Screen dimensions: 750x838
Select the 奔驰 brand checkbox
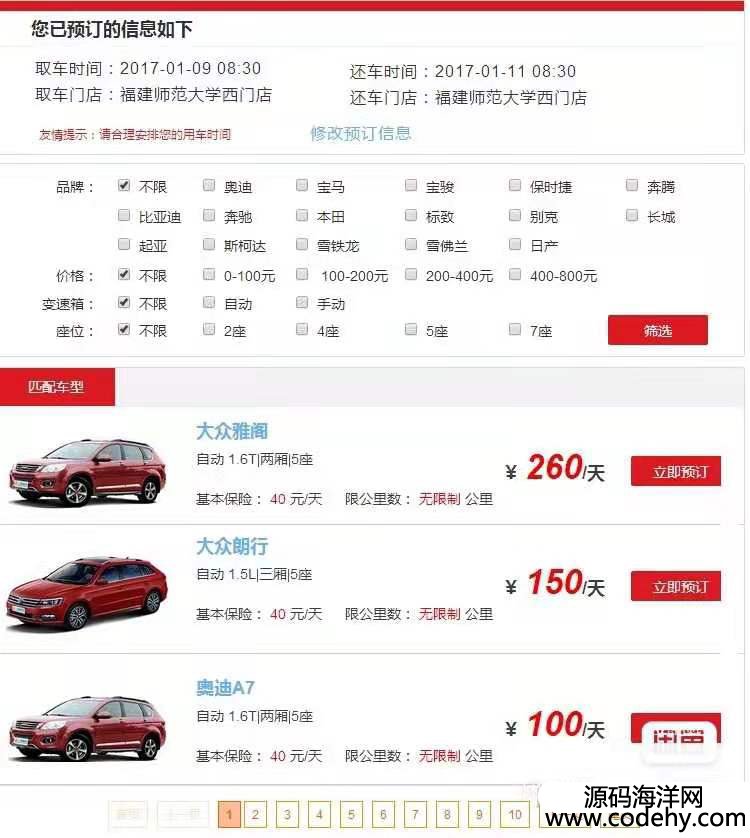[209, 215]
